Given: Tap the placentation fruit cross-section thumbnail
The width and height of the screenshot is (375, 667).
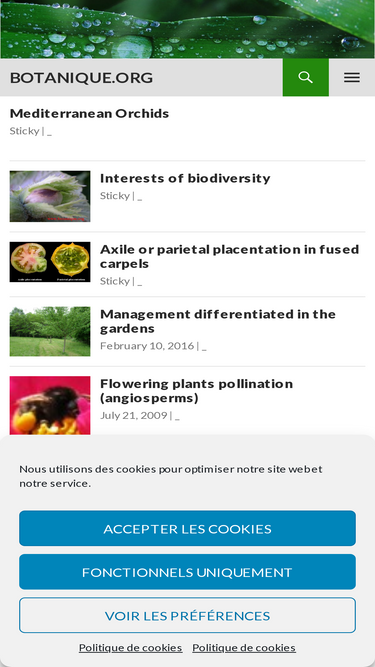Looking at the screenshot, I should (x=50, y=262).
